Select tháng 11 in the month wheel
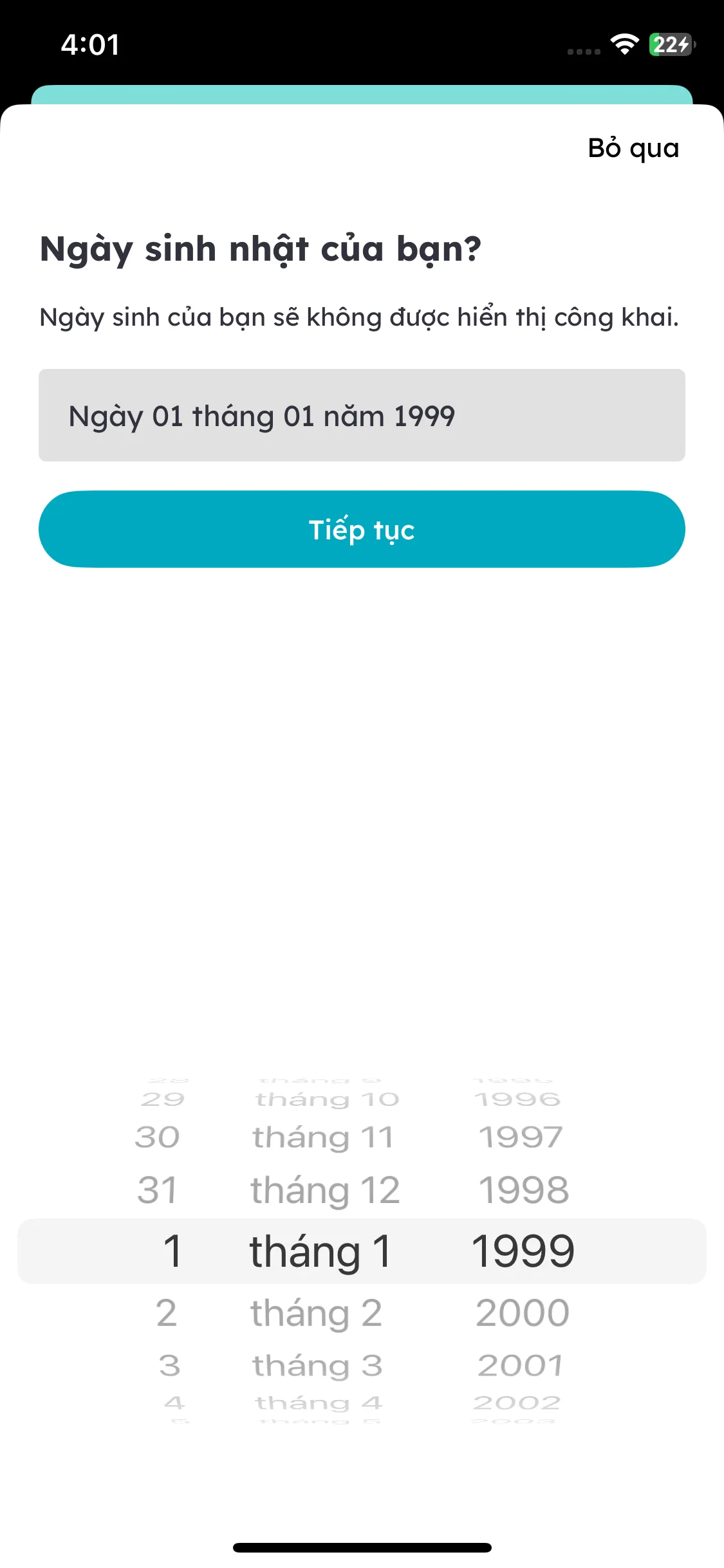 pyautogui.click(x=323, y=1137)
